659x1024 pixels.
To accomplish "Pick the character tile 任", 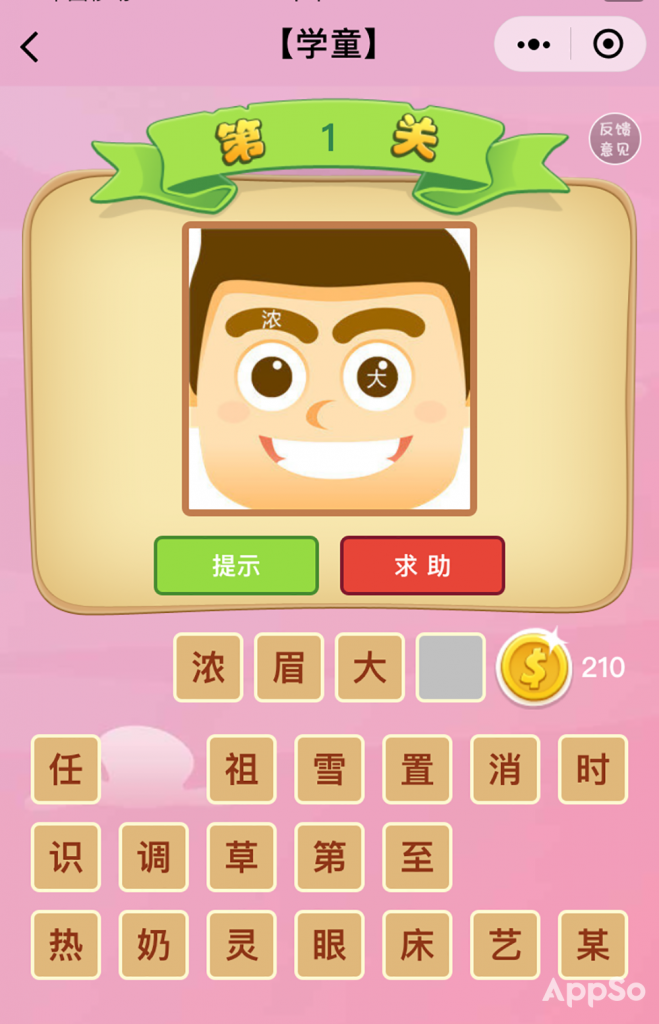I will point(66,769).
